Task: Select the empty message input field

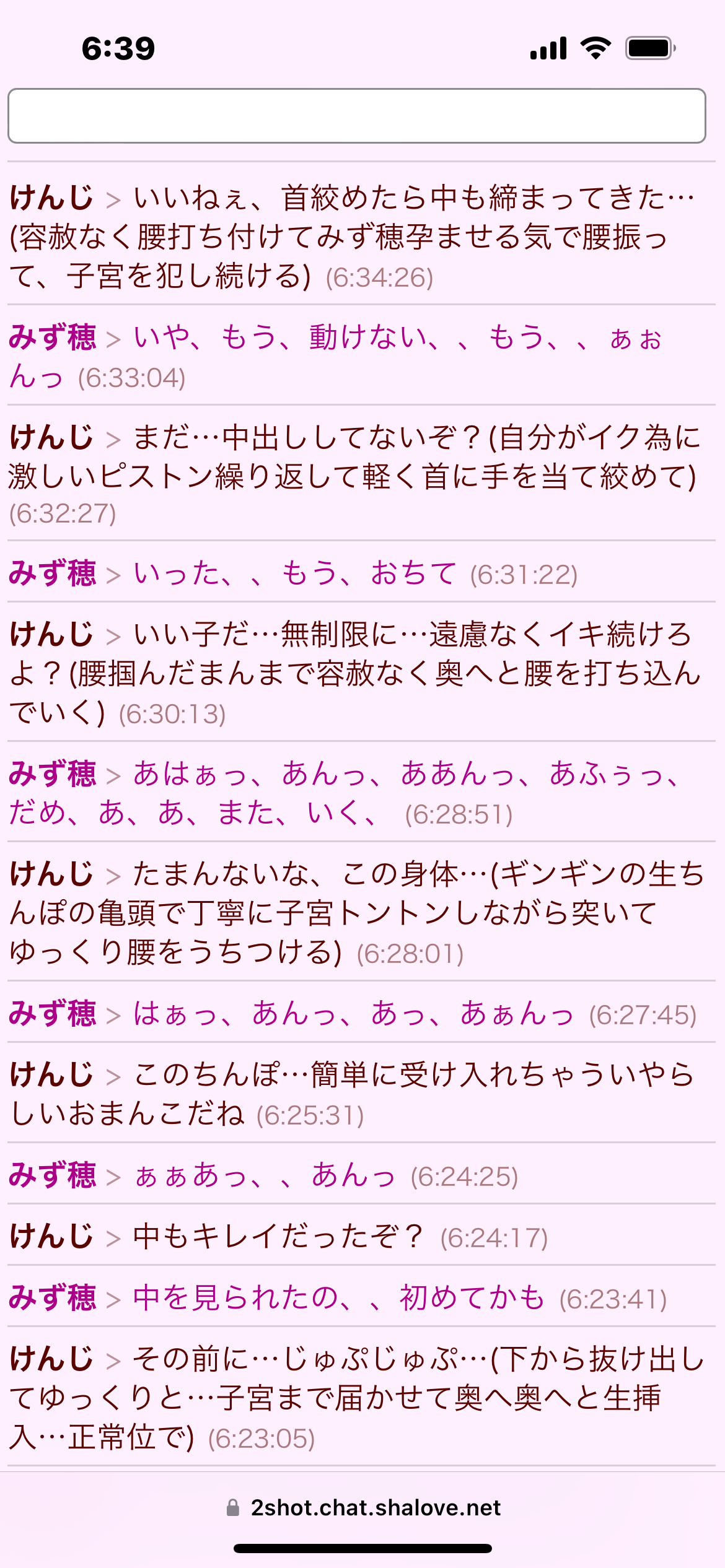Action: [x=362, y=115]
